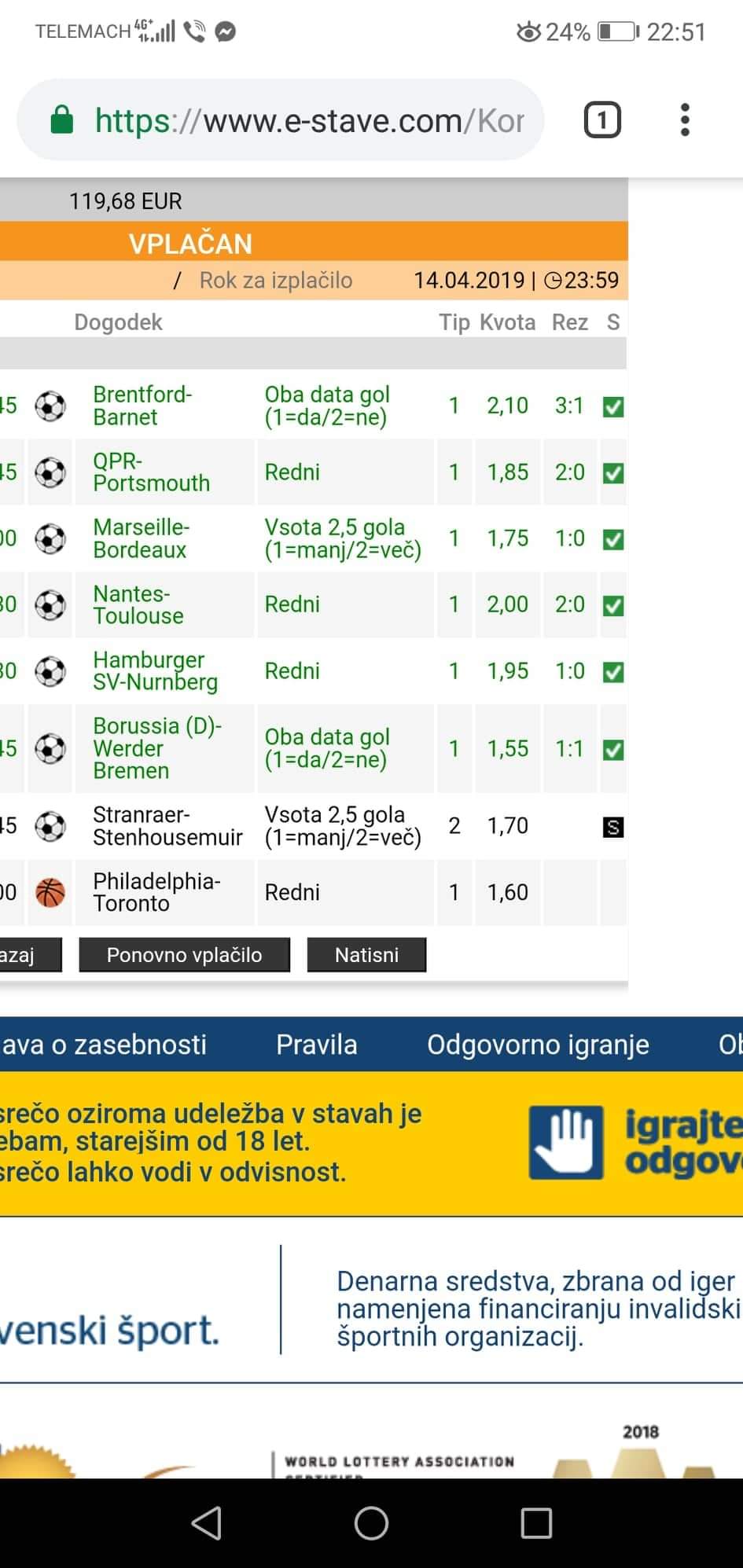Viewport: 743px width, 1568px height.
Task: Open the Nantes-Toulouse event link
Action: [x=138, y=604]
